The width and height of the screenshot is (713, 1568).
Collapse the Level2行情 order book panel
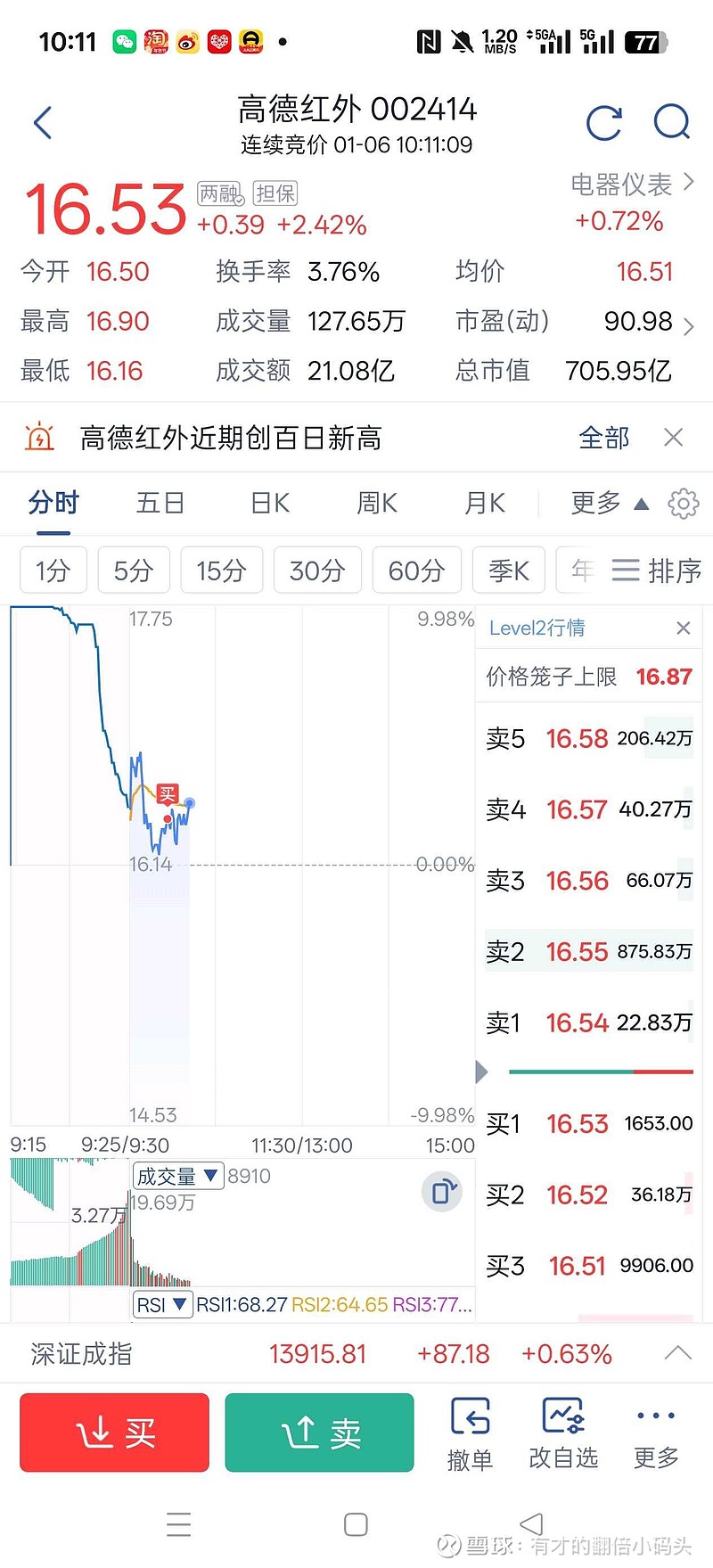click(480, 1071)
